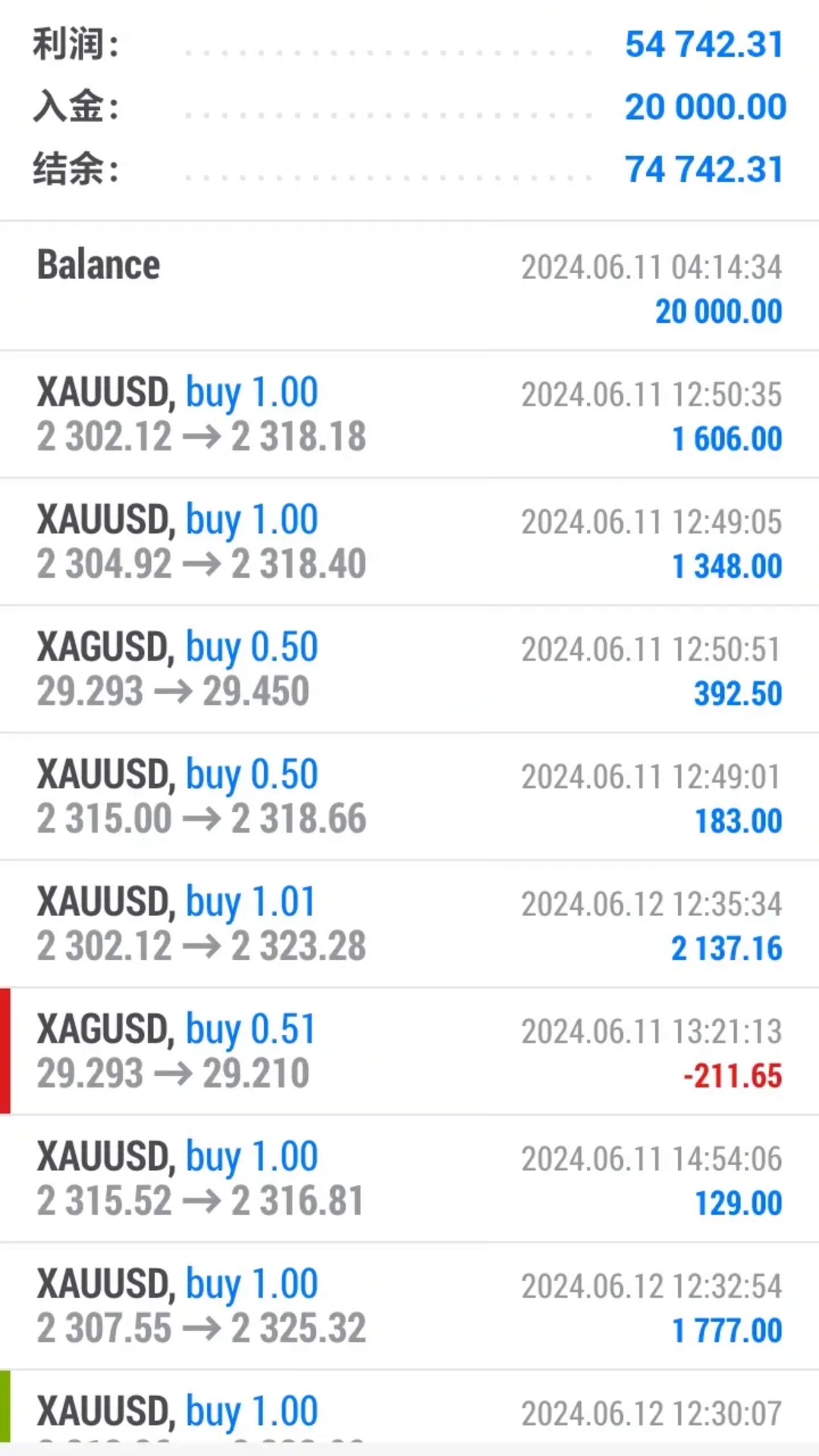Expand the XAUUSD trade with profit 129.00
This screenshot has width=819, height=1456.
[x=409, y=1178]
